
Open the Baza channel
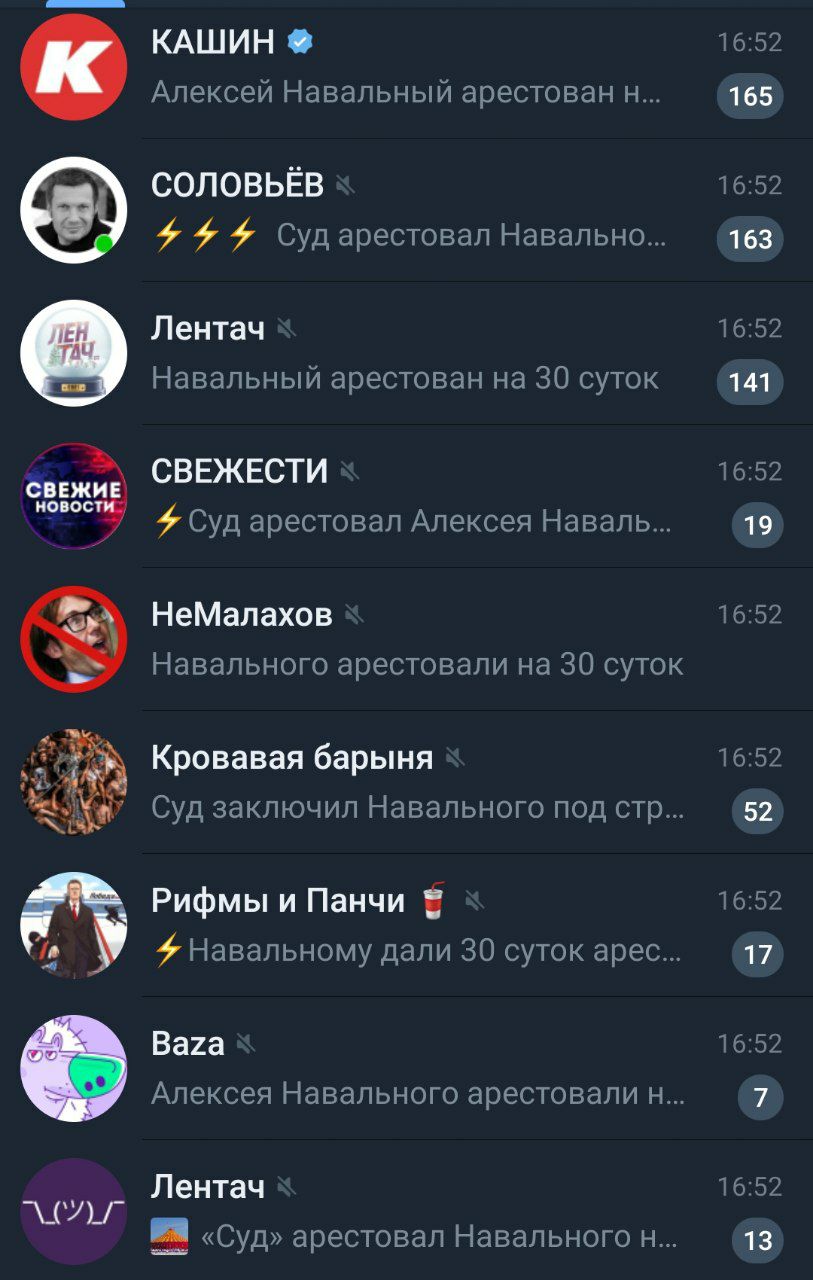pyautogui.click(x=406, y=1069)
